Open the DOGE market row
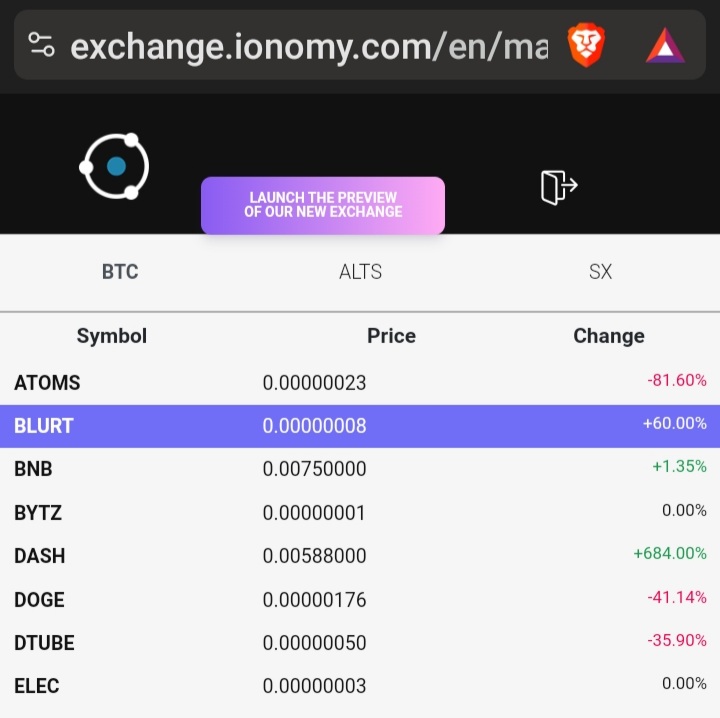This screenshot has height=718, width=720. click(x=360, y=600)
